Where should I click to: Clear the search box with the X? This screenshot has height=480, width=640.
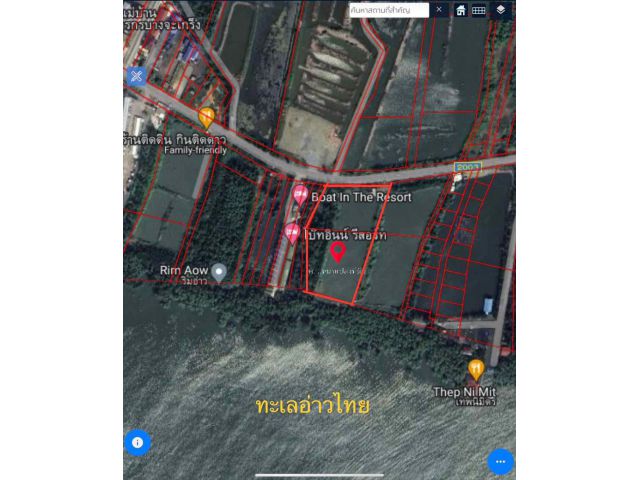(x=438, y=10)
